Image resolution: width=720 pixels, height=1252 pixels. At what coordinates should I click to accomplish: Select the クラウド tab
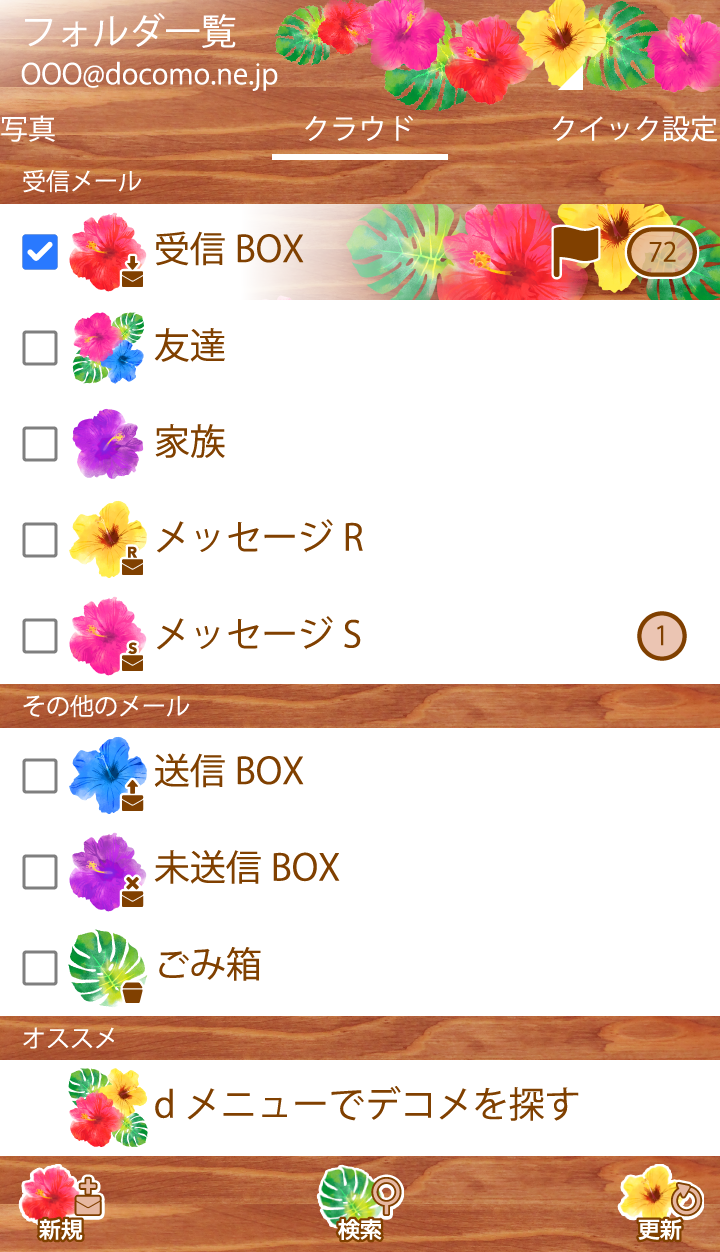pyautogui.click(x=359, y=129)
